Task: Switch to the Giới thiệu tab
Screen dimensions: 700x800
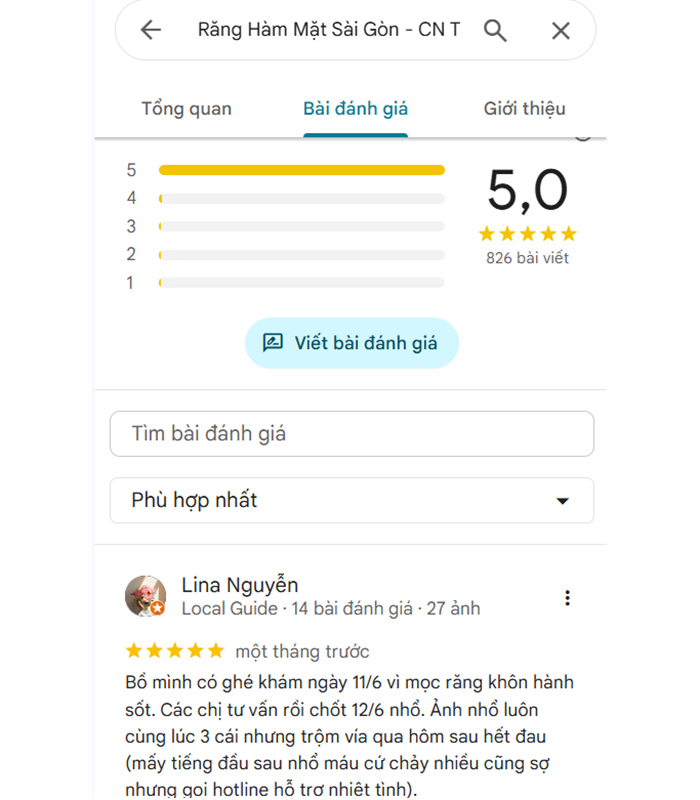Action: (524, 109)
